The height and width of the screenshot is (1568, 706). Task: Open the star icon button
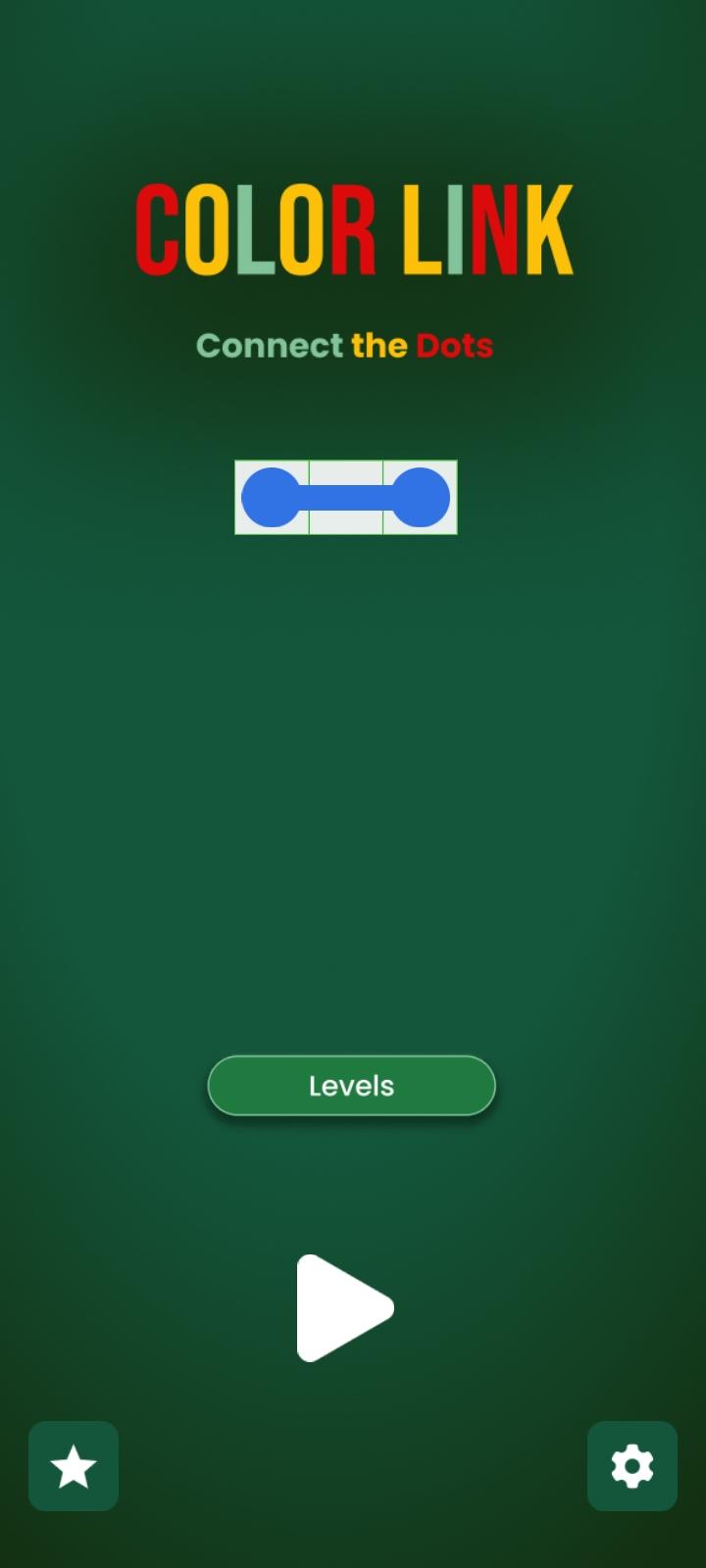pos(74,1466)
